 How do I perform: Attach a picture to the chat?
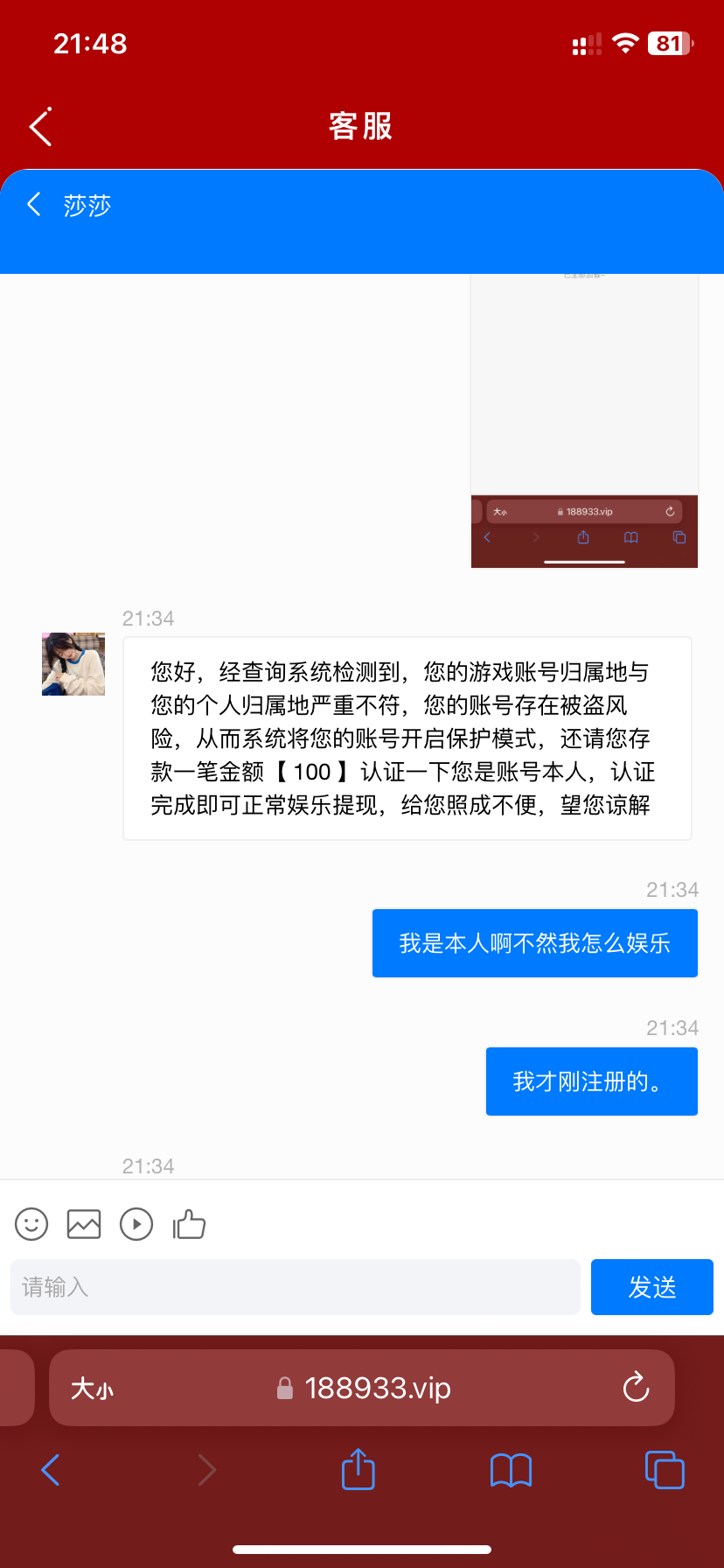coord(84,1224)
